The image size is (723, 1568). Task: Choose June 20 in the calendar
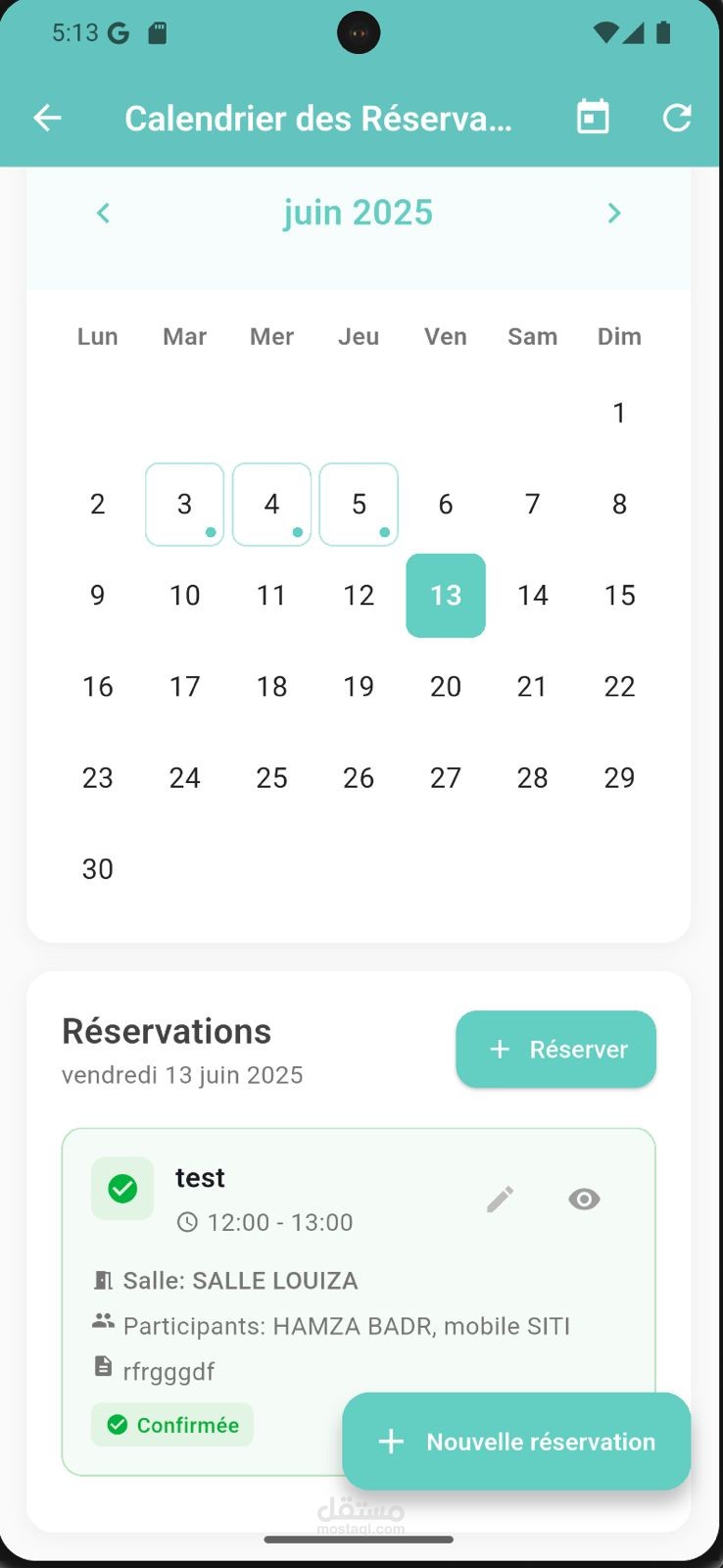click(x=446, y=686)
